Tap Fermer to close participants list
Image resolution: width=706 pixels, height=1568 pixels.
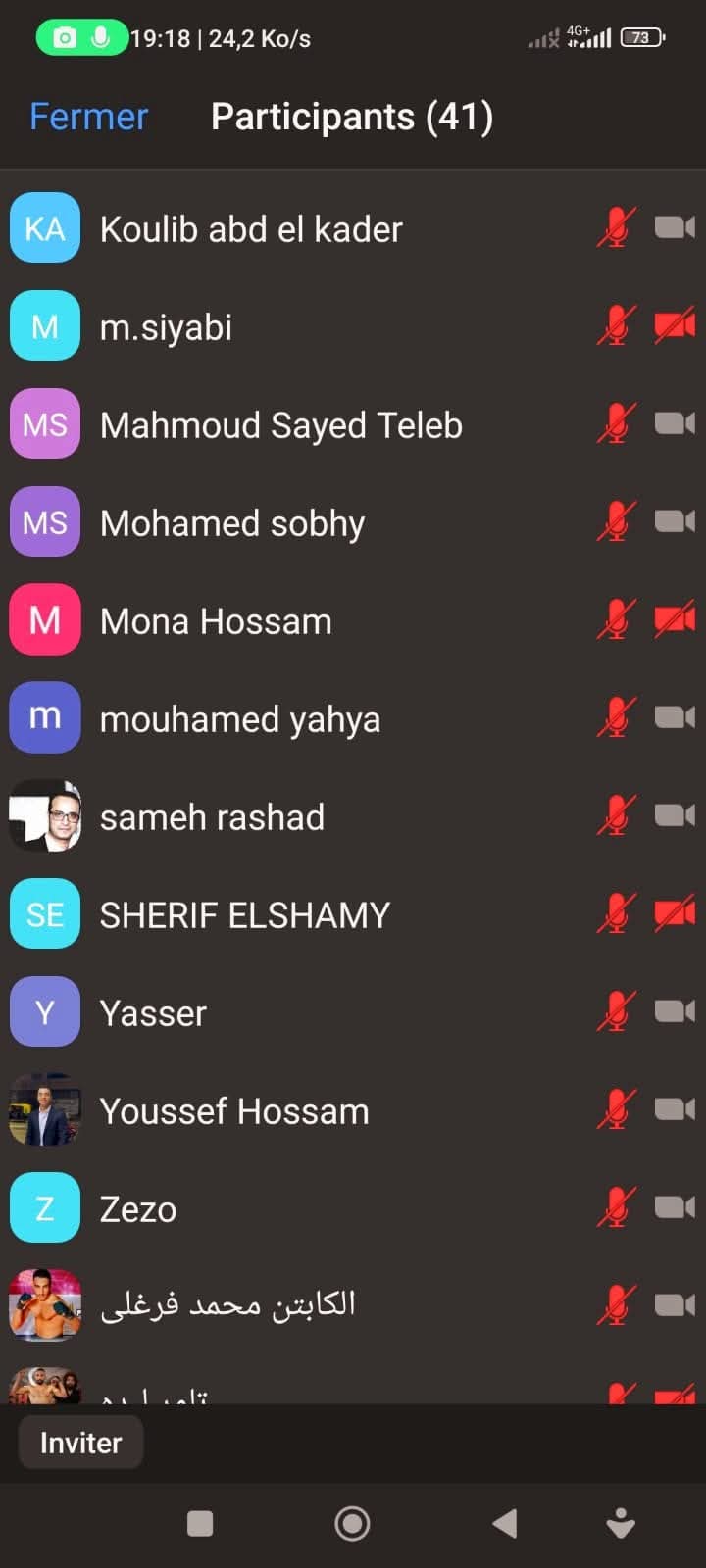click(88, 117)
